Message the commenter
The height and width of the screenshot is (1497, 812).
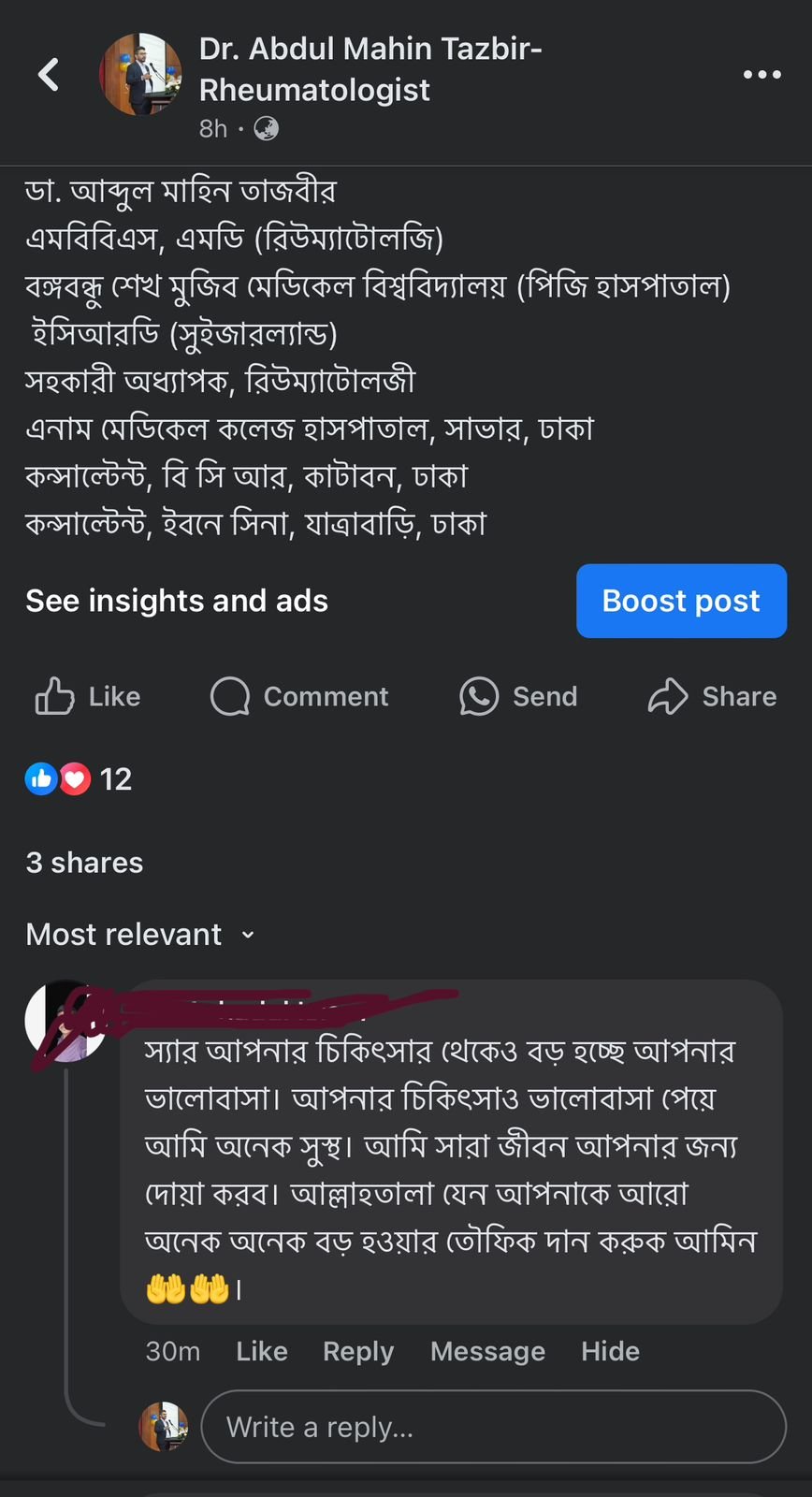487,1351
